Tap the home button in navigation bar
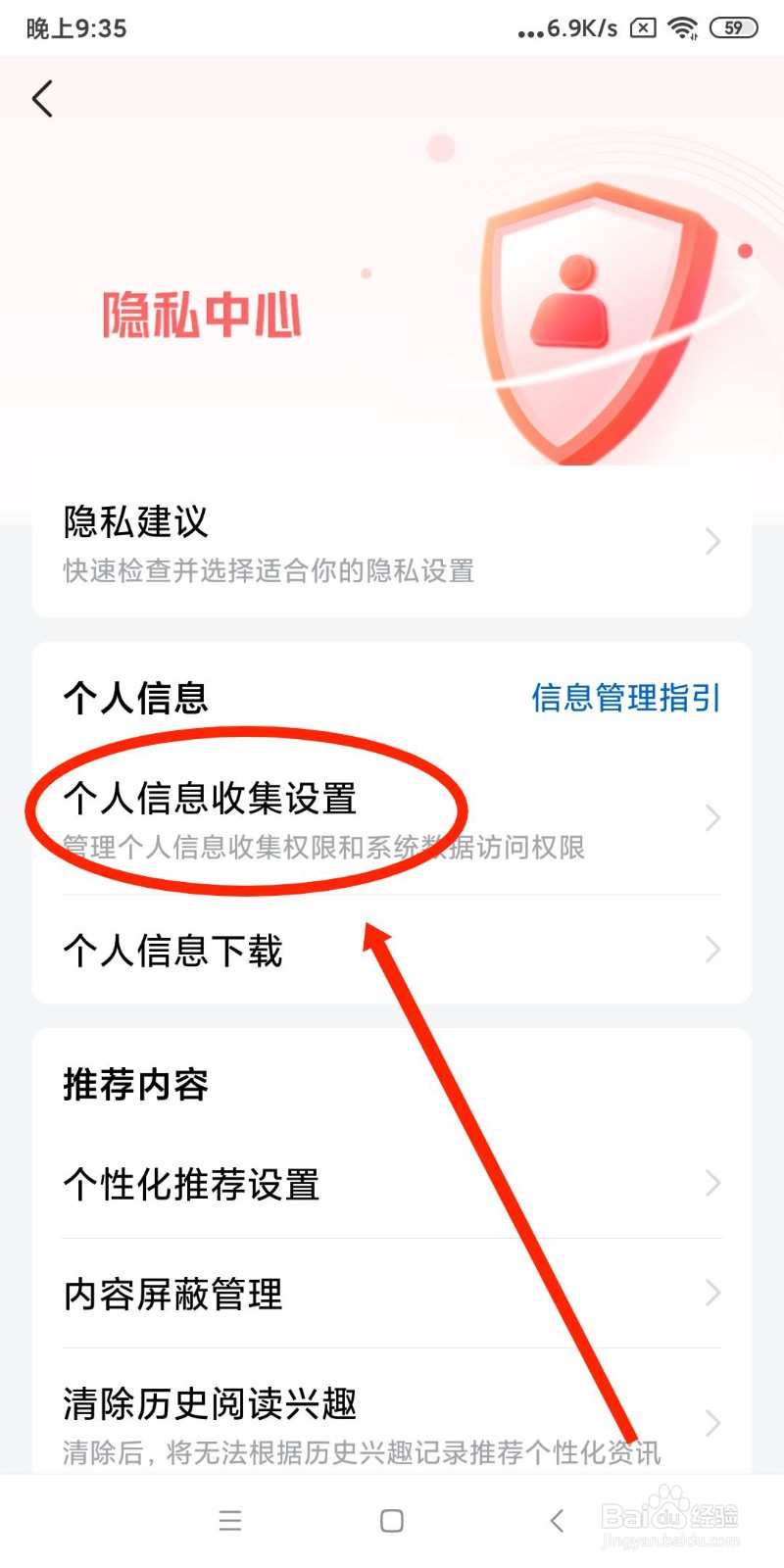The height and width of the screenshot is (1568, 784). point(390,1521)
